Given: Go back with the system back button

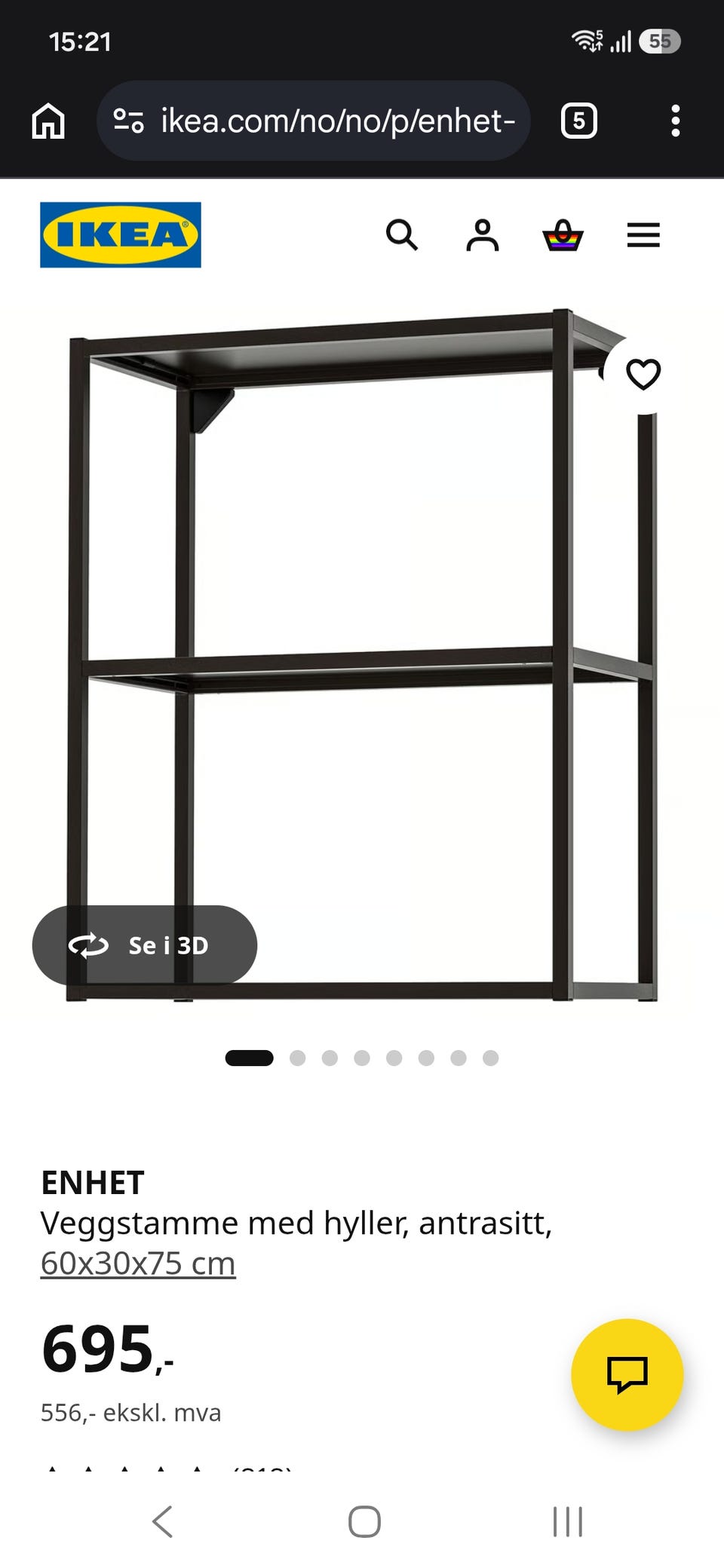Looking at the screenshot, I should tap(162, 1521).
